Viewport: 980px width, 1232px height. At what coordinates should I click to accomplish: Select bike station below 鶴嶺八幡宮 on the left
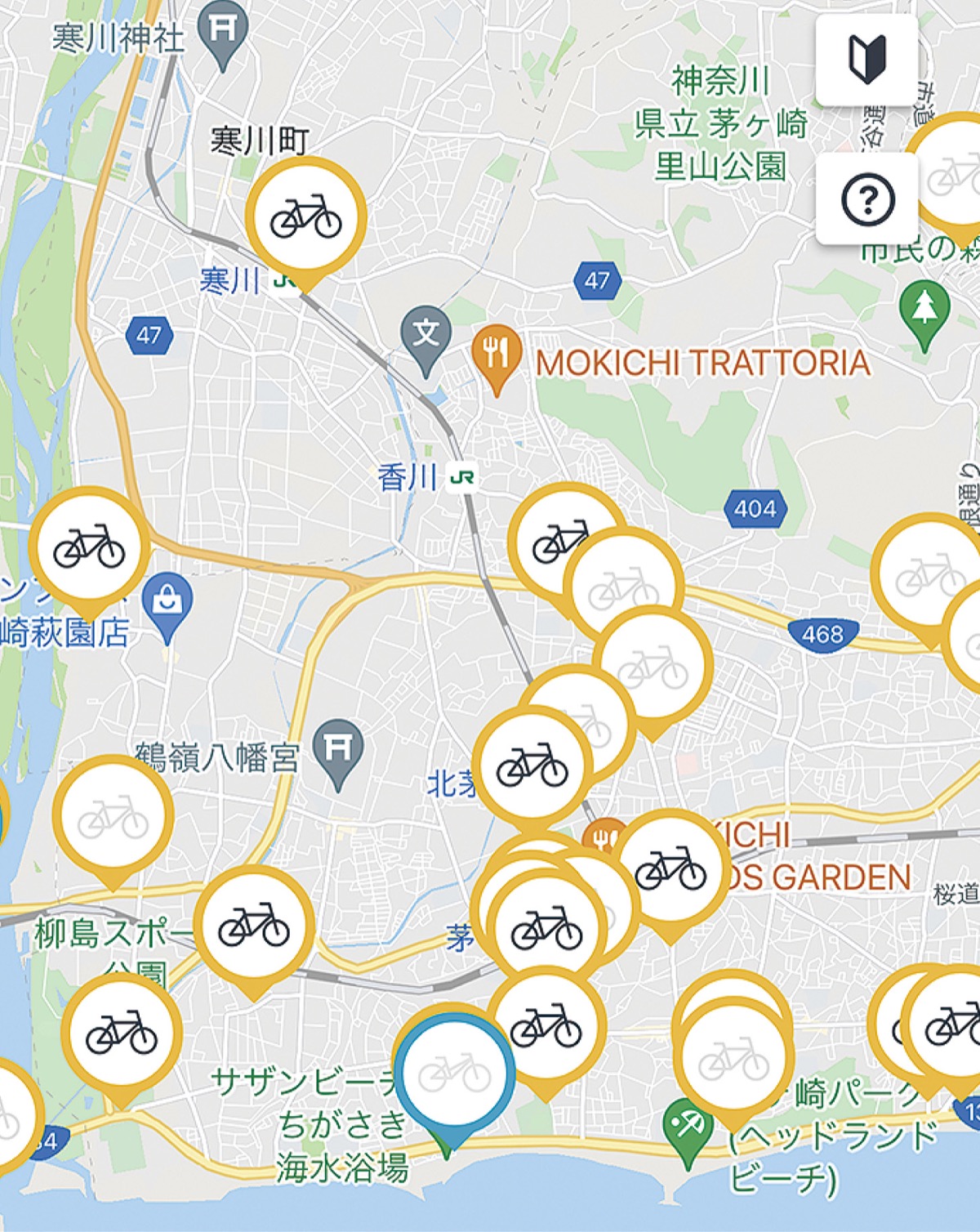pyautogui.click(x=113, y=815)
